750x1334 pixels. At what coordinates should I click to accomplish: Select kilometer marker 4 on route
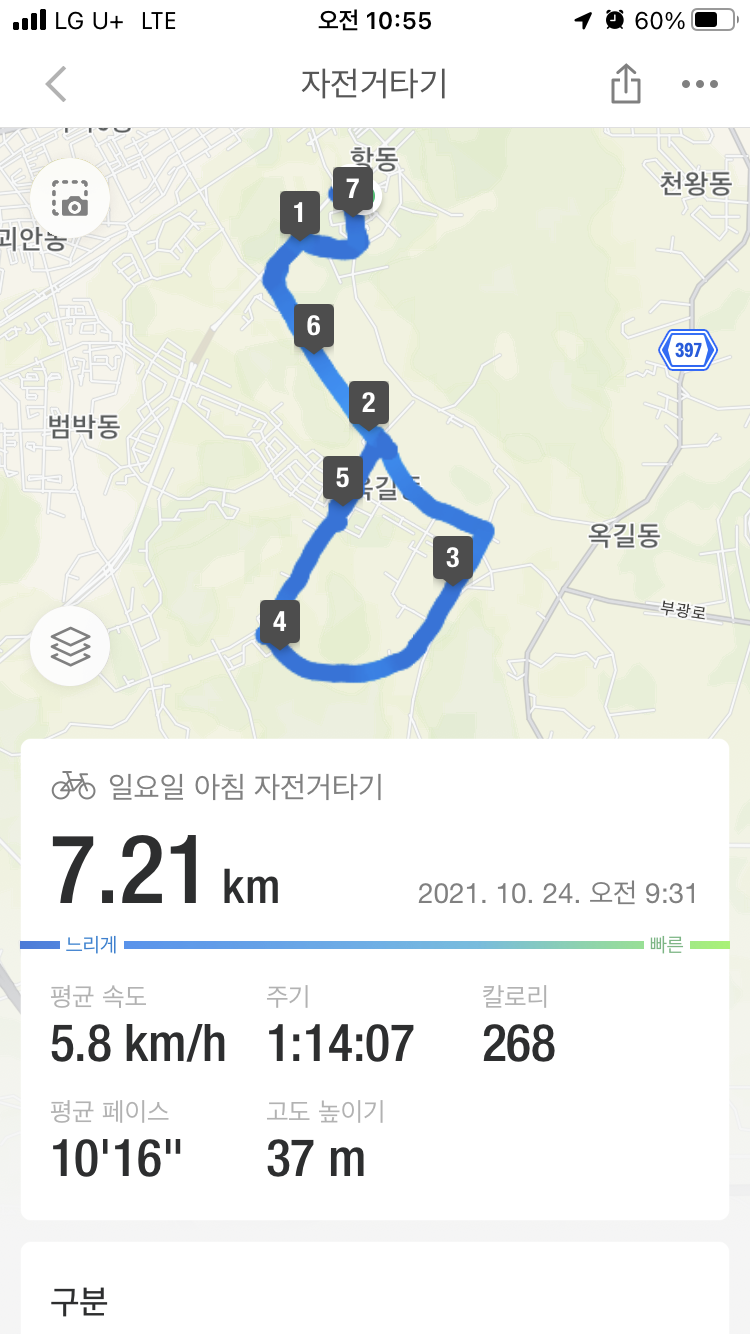[x=279, y=622]
